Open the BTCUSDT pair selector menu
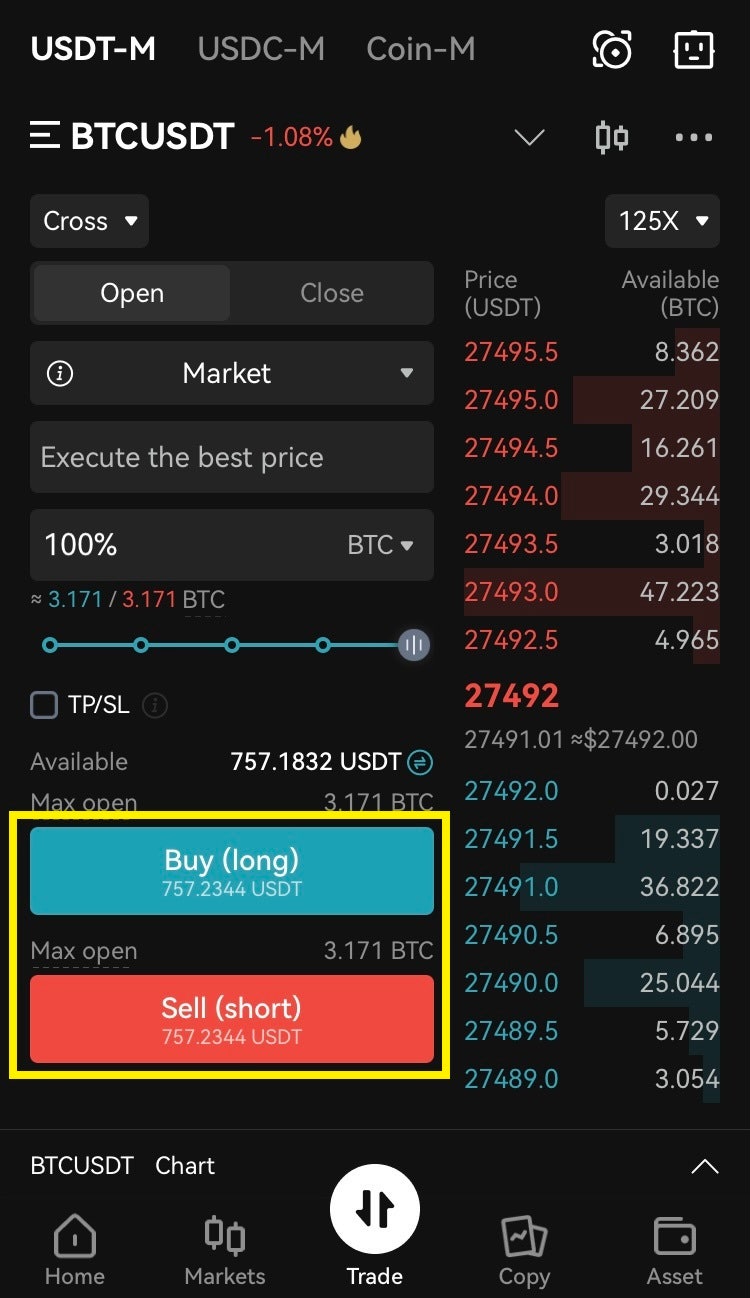The width and height of the screenshot is (750, 1298). (x=133, y=136)
